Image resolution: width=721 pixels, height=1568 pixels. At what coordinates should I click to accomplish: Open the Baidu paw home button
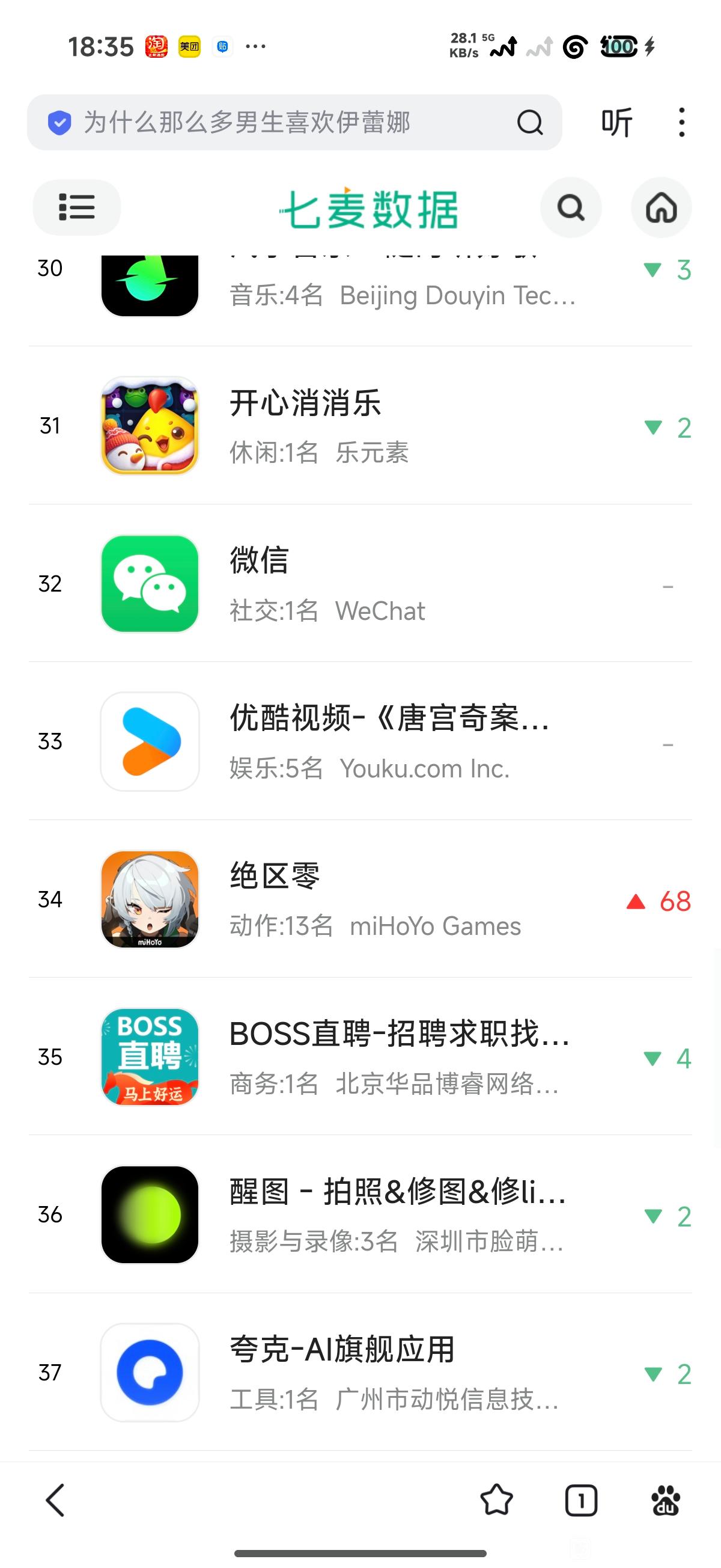666,1500
